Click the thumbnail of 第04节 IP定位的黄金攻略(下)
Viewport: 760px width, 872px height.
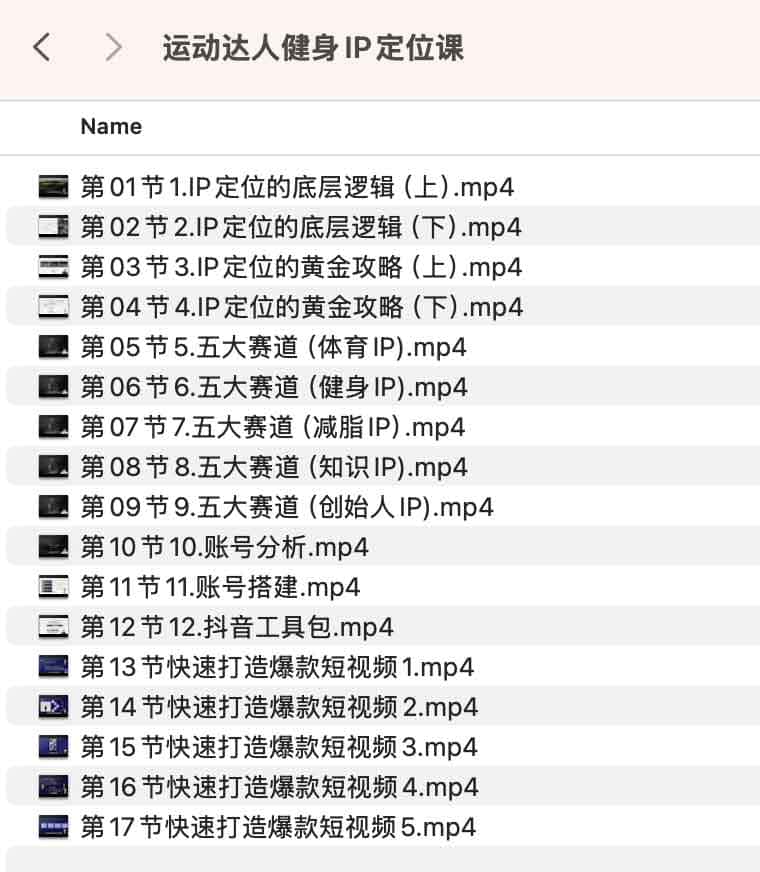pyautogui.click(x=54, y=307)
